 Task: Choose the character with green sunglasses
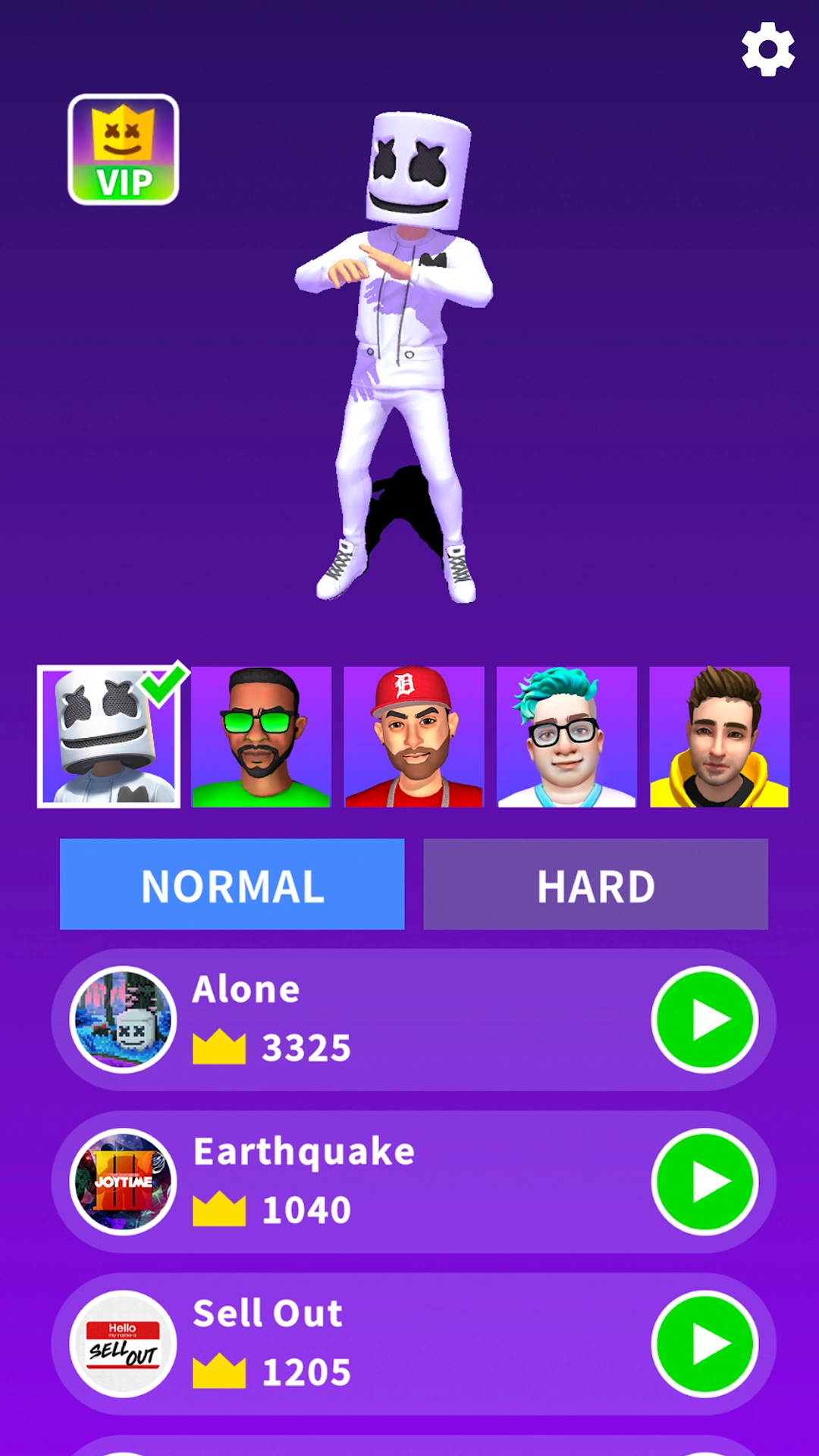[x=261, y=737]
